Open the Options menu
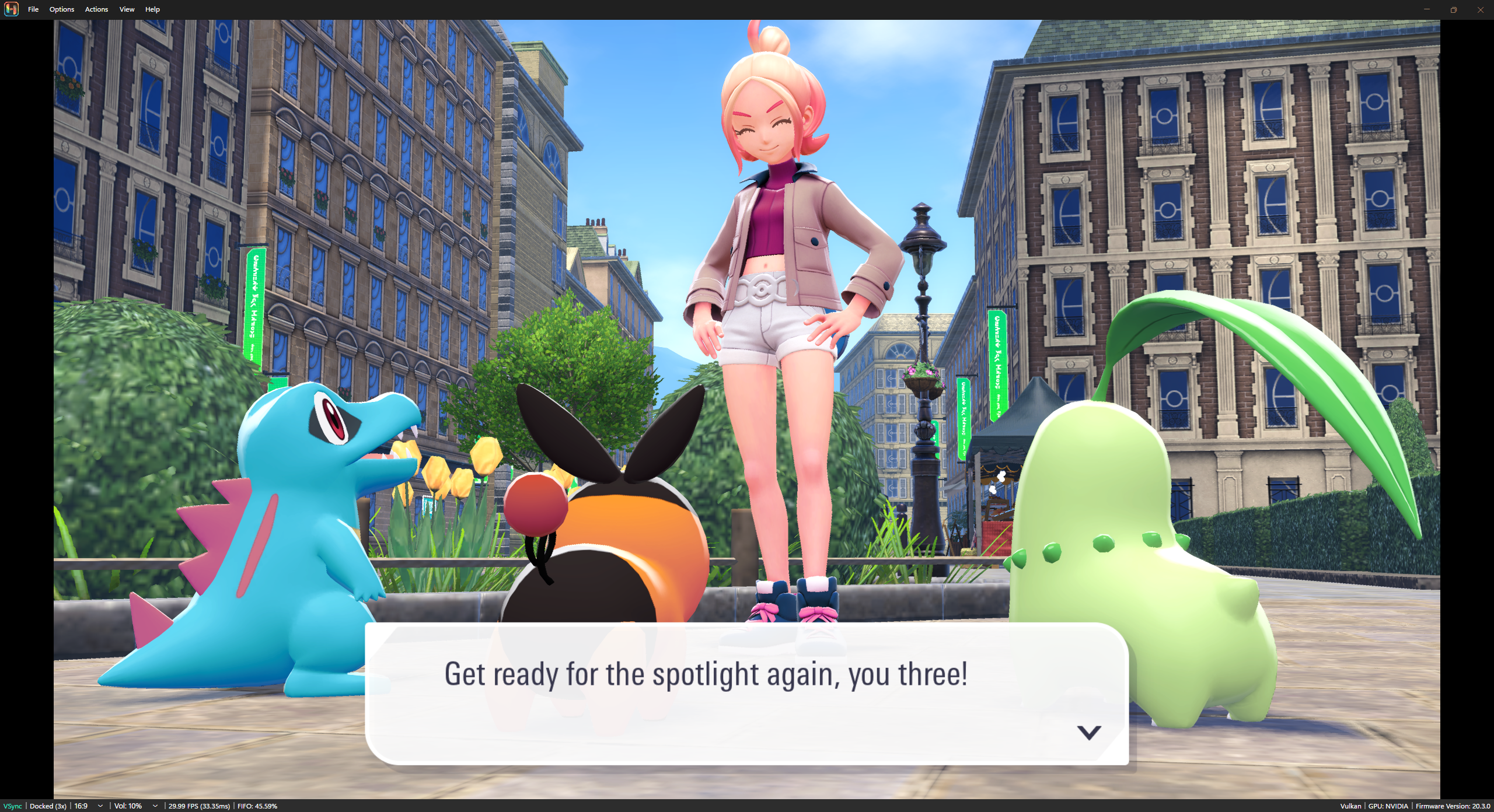The height and width of the screenshot is (812, 1494). coord(61,9)
